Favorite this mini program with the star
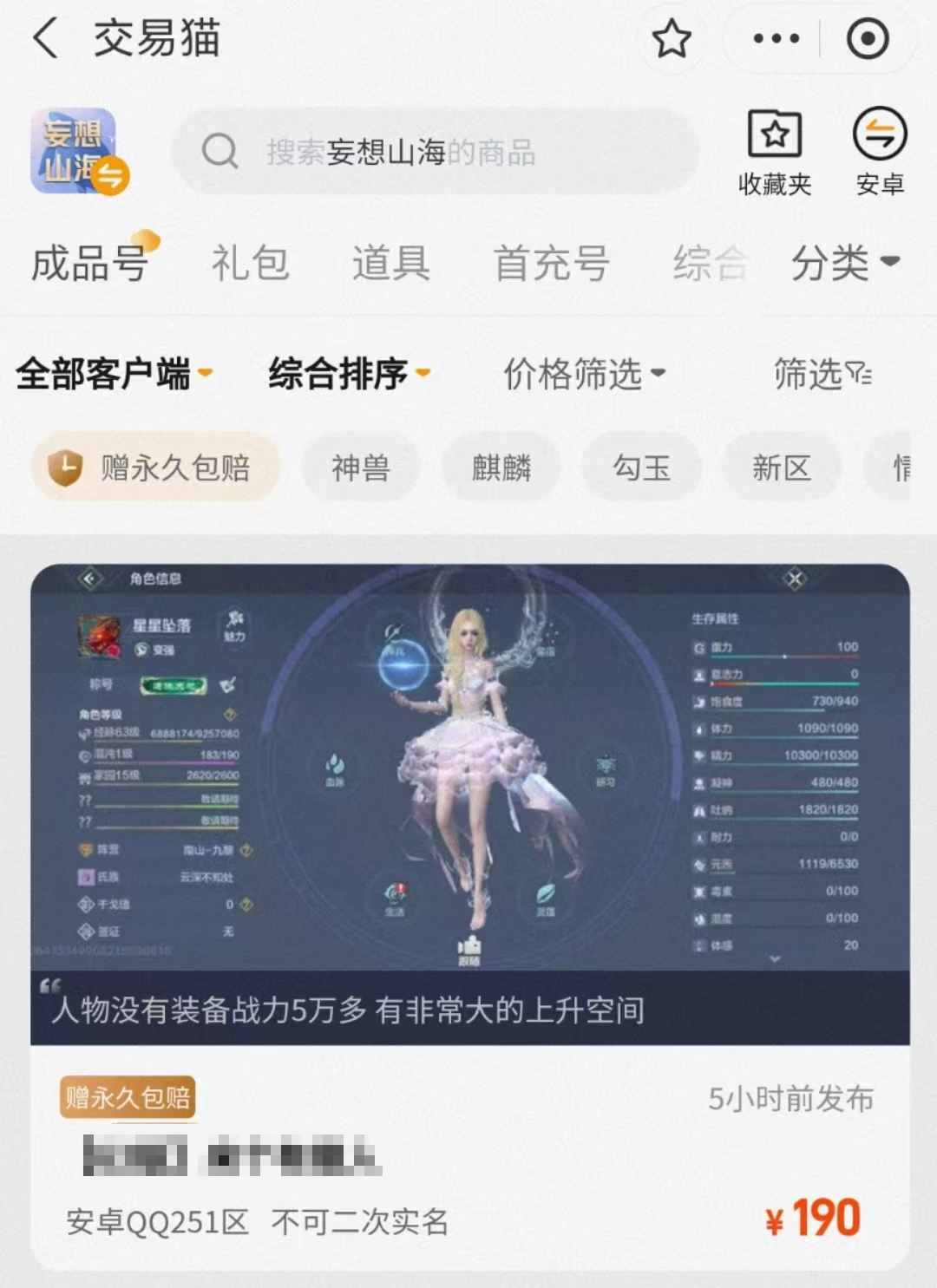 click(672, 39)
